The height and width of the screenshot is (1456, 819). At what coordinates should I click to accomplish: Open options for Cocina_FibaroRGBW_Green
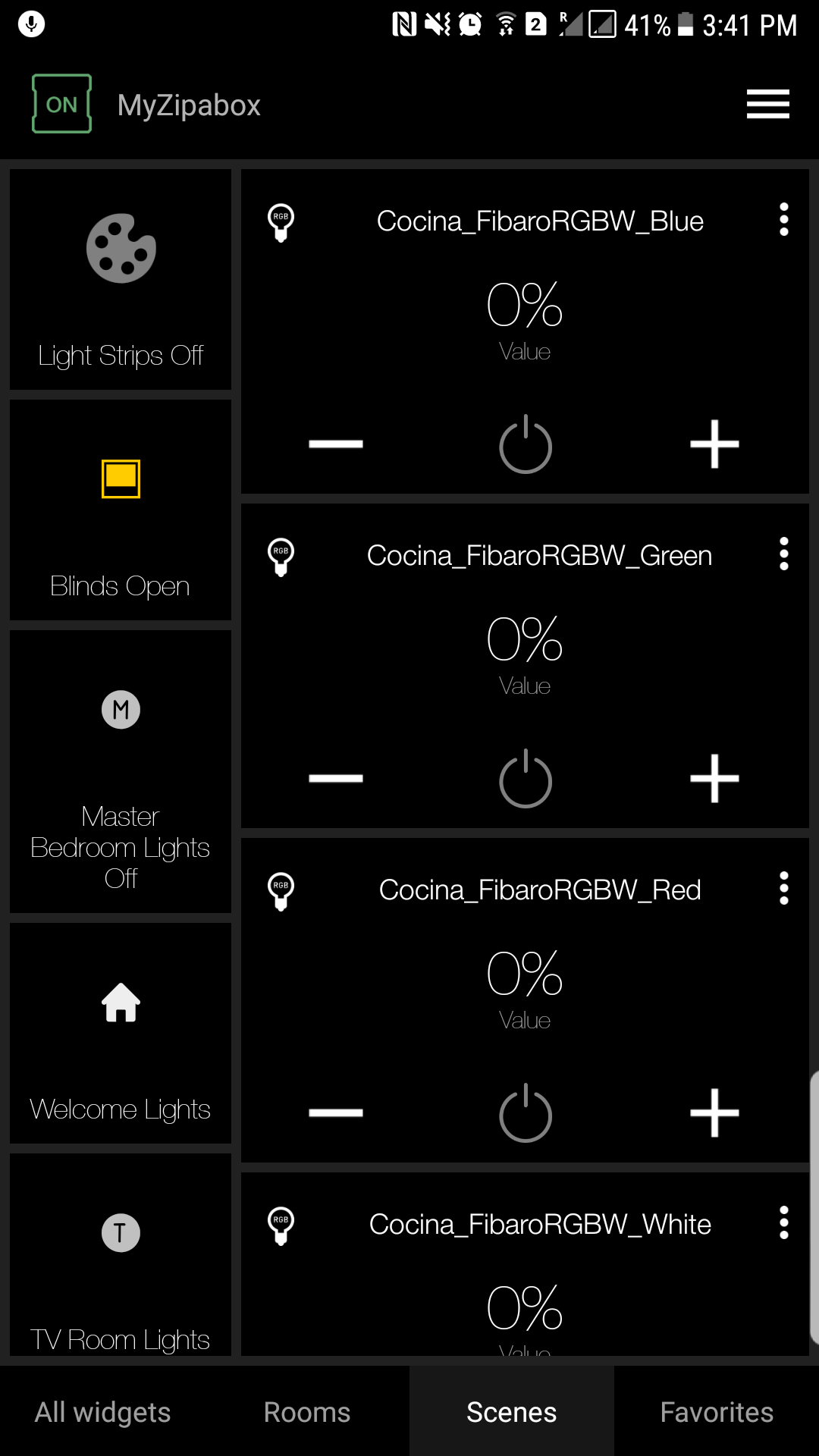point(783,554)
